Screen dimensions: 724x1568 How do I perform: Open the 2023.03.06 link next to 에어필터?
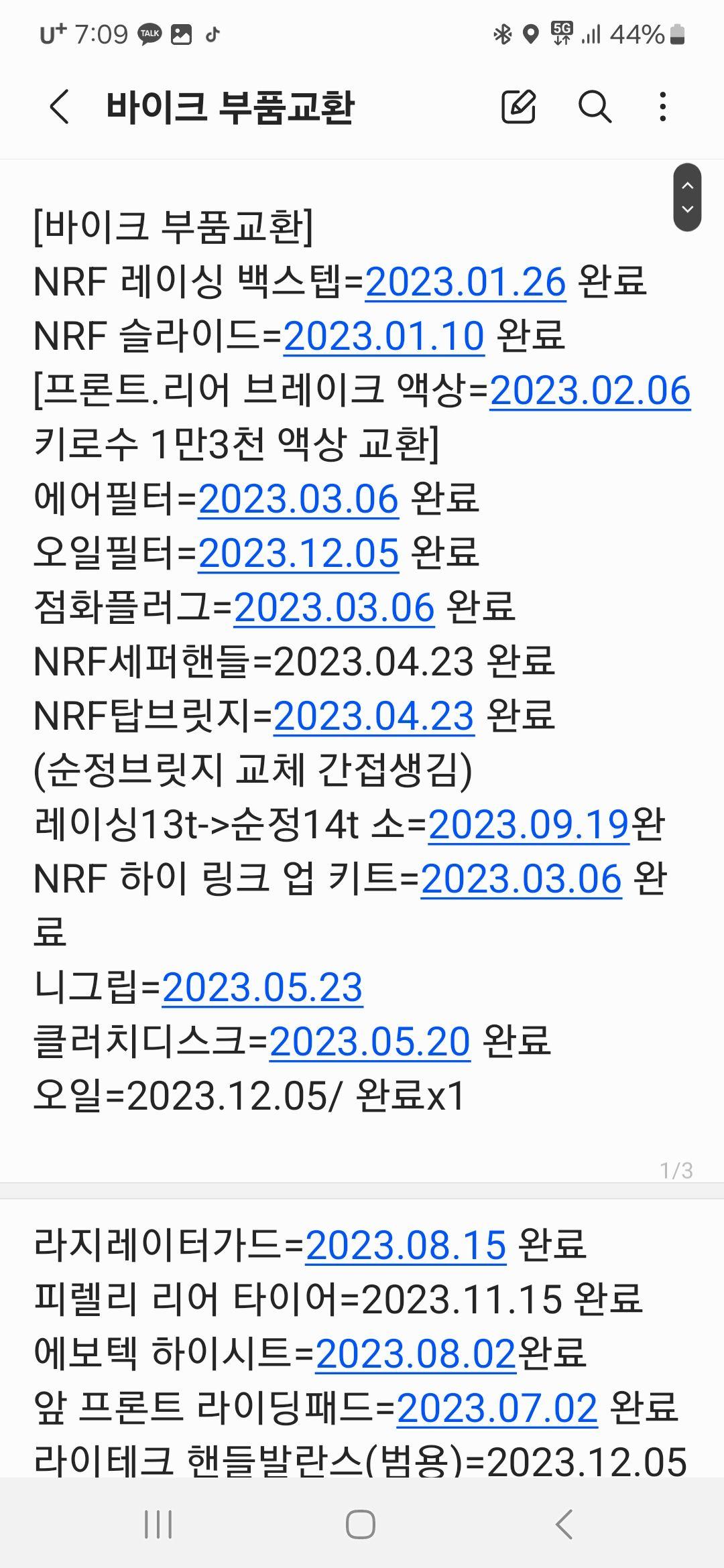point(298,499)
